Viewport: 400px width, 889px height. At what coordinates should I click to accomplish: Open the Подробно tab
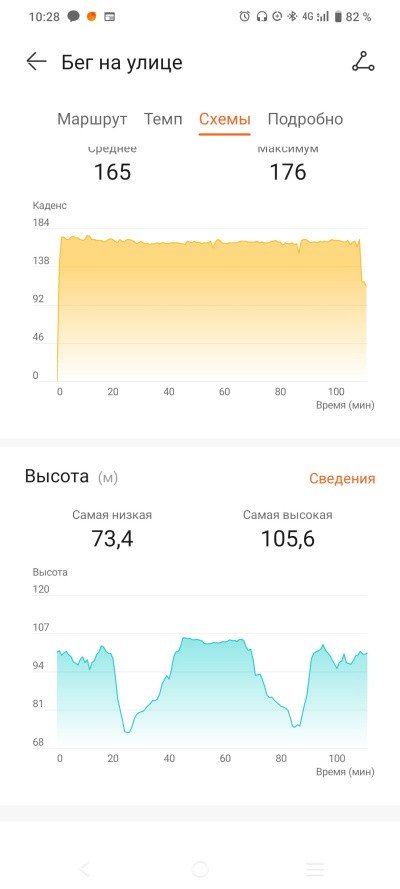pyautogui.click(x=305, y=119)
